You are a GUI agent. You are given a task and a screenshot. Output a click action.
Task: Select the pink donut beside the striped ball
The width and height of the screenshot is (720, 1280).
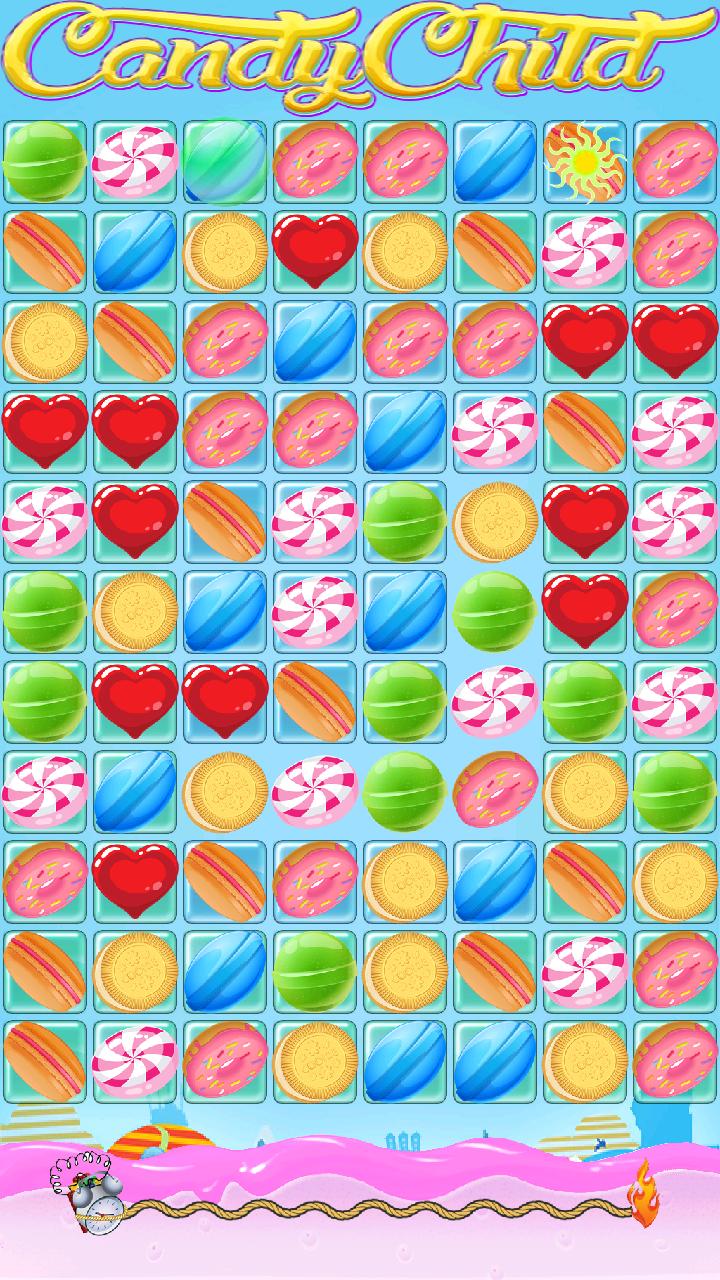[314, 161]
